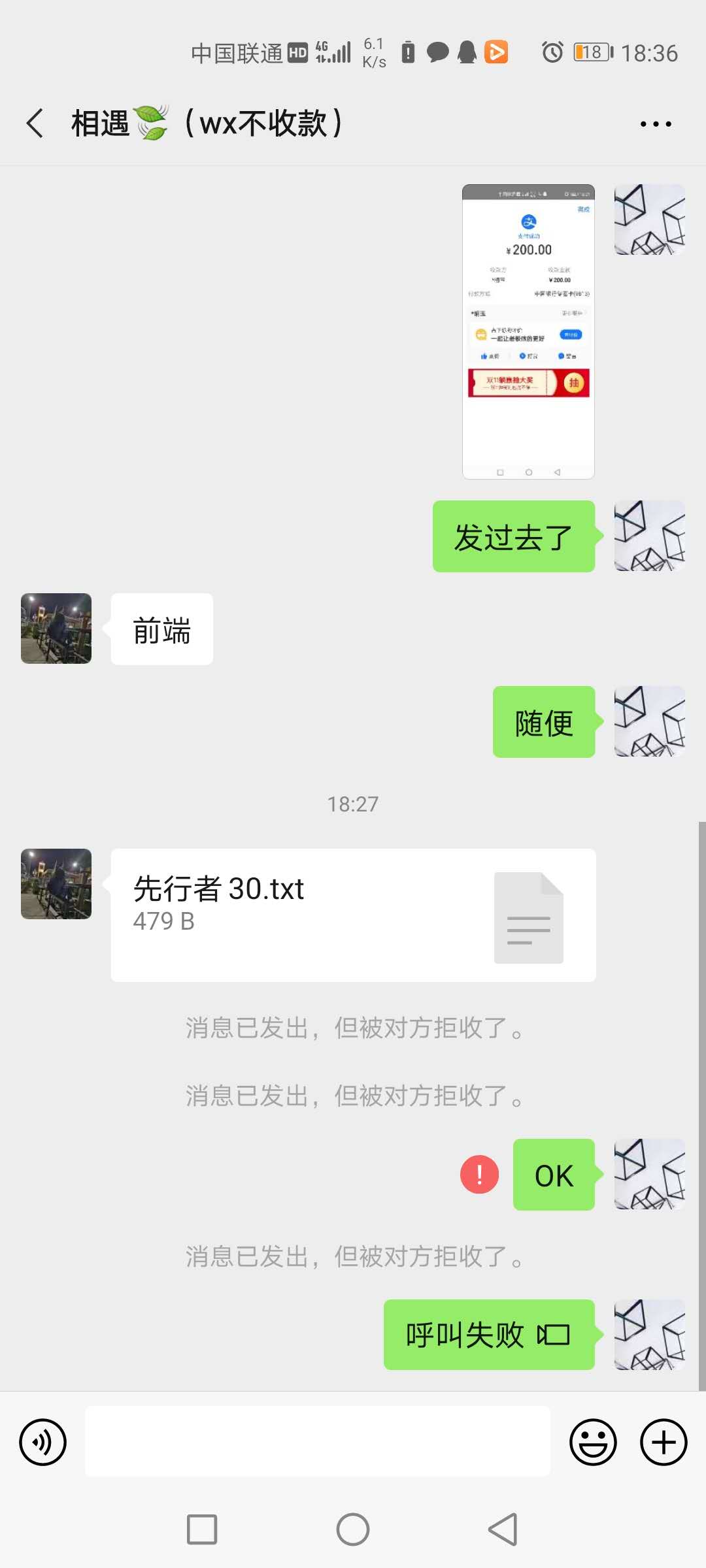This screenshot has width=706, height=1568.
Task: Open the emoji sticker panel
Action: [593, 1442]
